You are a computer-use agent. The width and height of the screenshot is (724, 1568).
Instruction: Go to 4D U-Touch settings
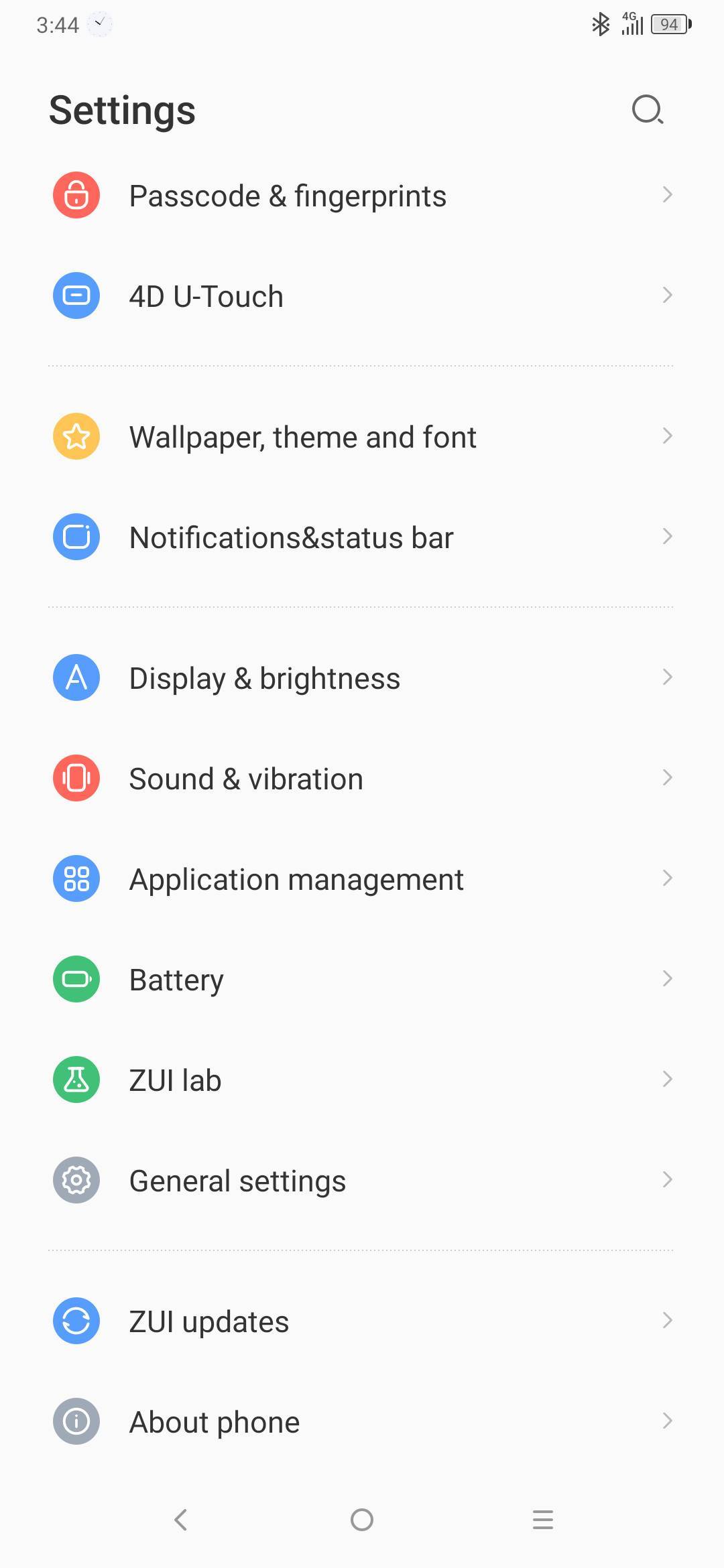[x=362, y=296]
